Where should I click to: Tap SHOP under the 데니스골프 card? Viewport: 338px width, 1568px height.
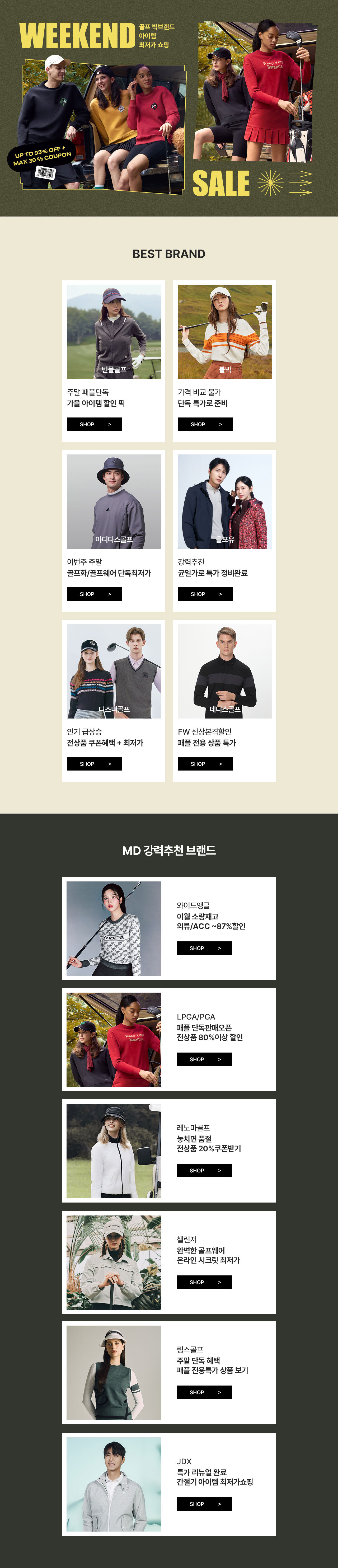tap(205, 764)
